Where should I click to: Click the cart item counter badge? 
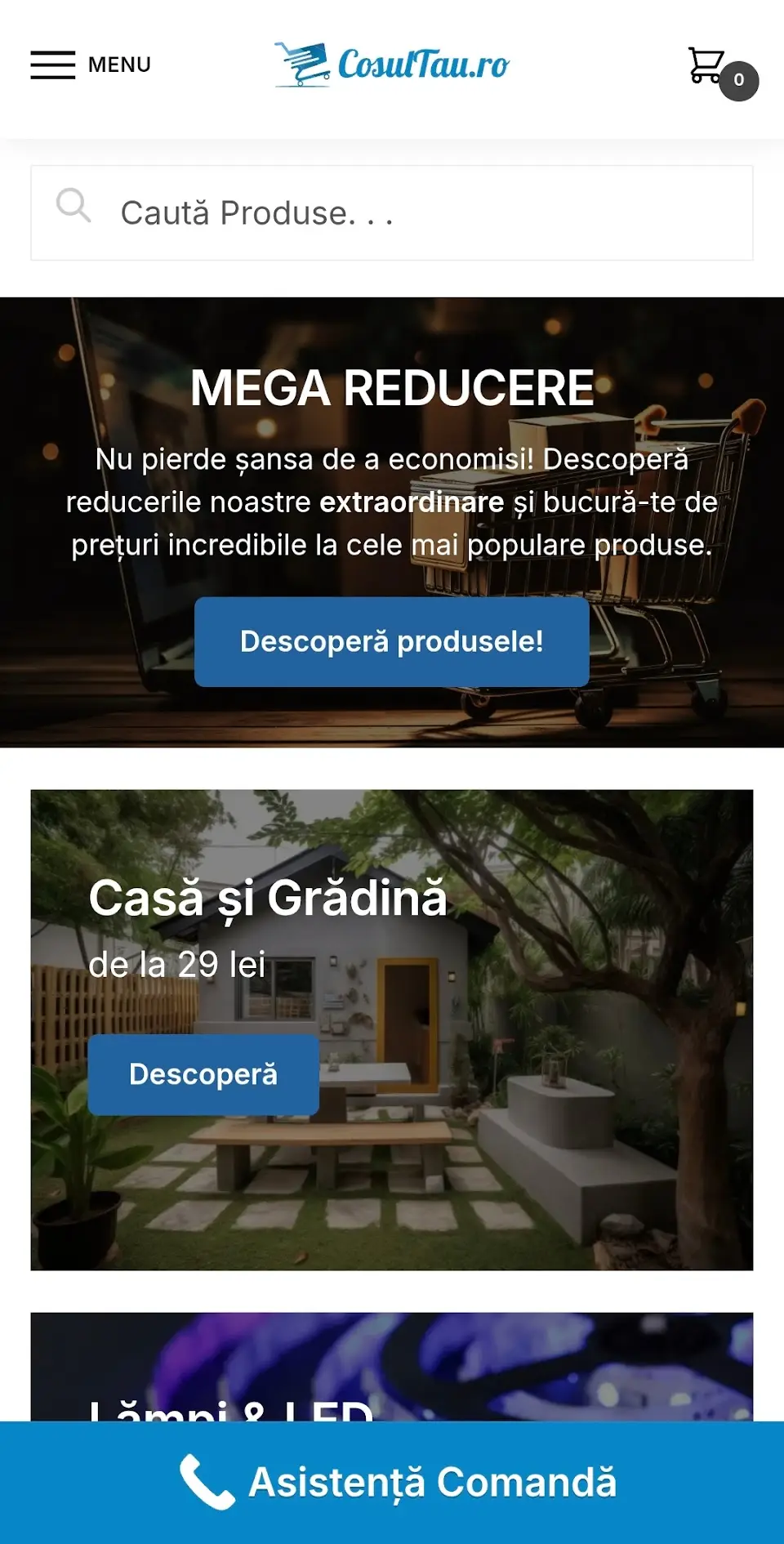(738, 80)
